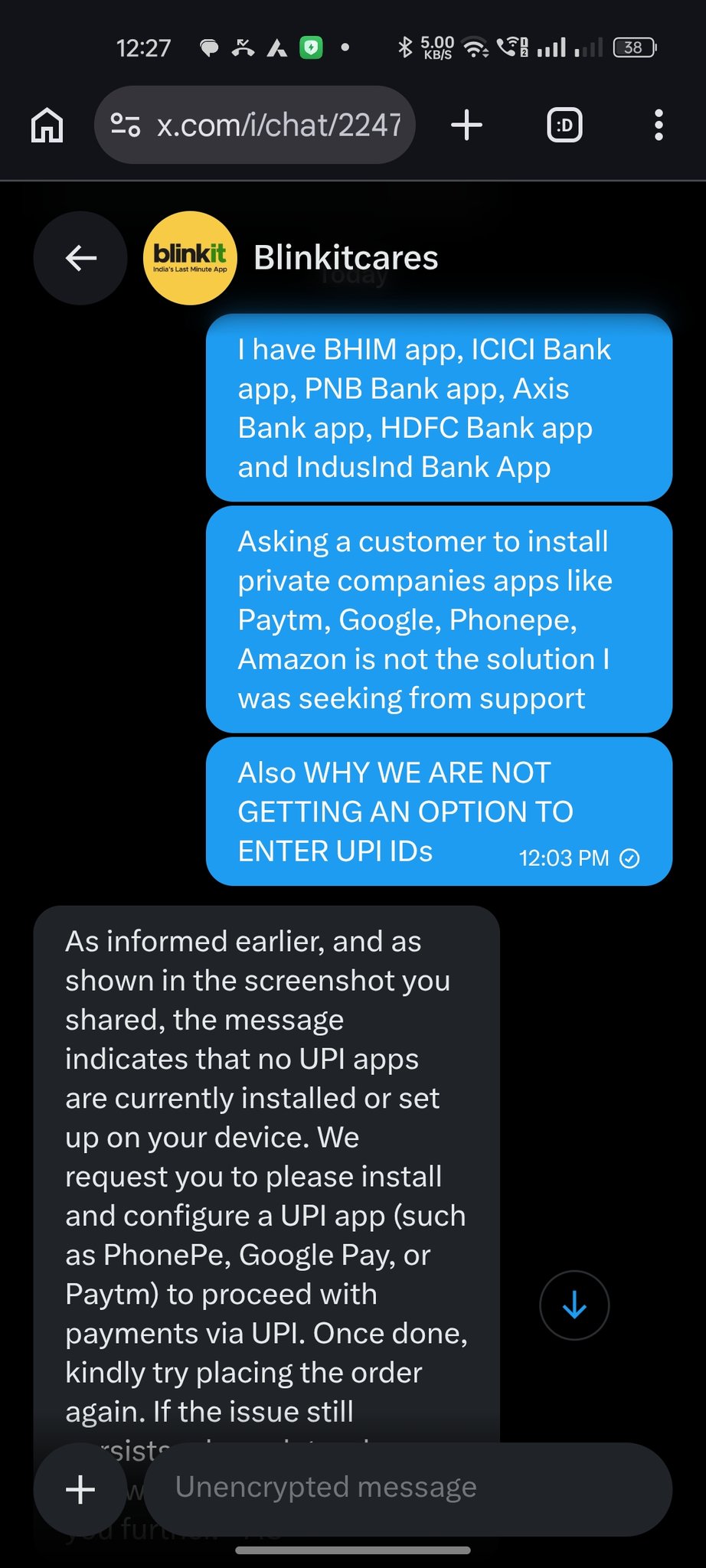Open a new browser tab

[467, 125]
